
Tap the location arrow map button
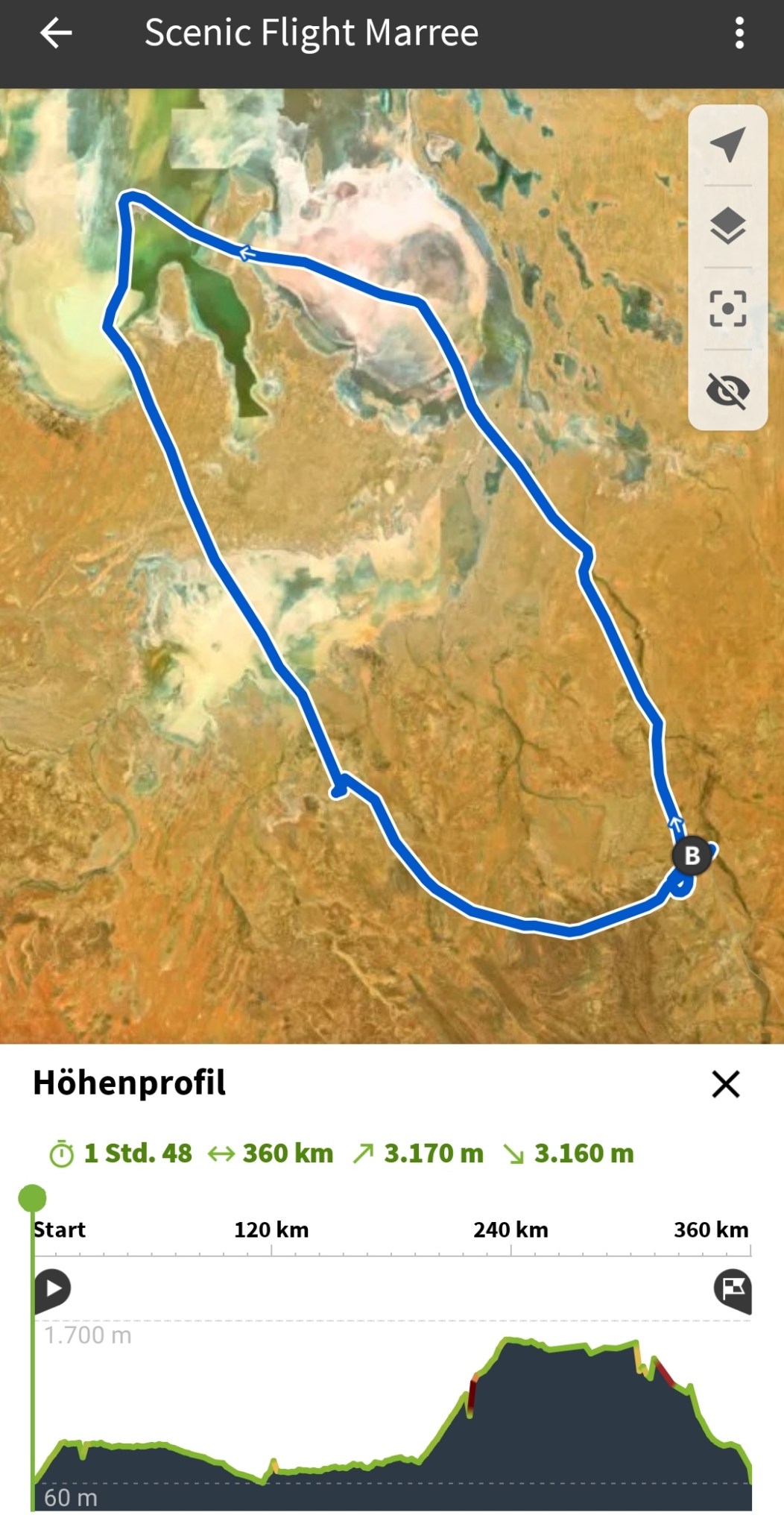[x=727, y=145]
